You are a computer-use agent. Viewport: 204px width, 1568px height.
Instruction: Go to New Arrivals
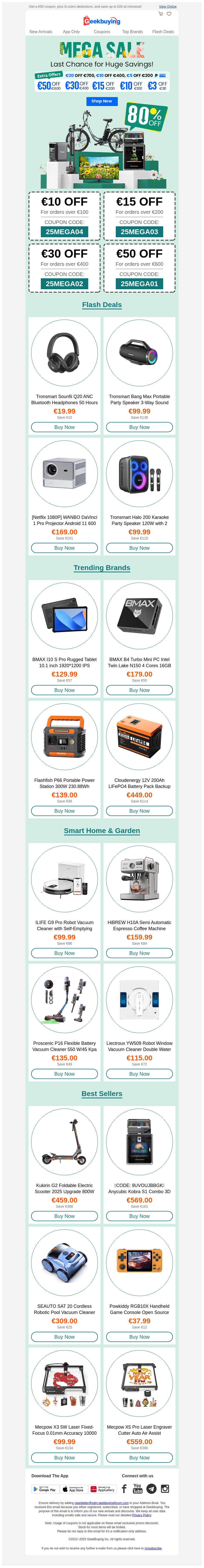click(41, 32)
